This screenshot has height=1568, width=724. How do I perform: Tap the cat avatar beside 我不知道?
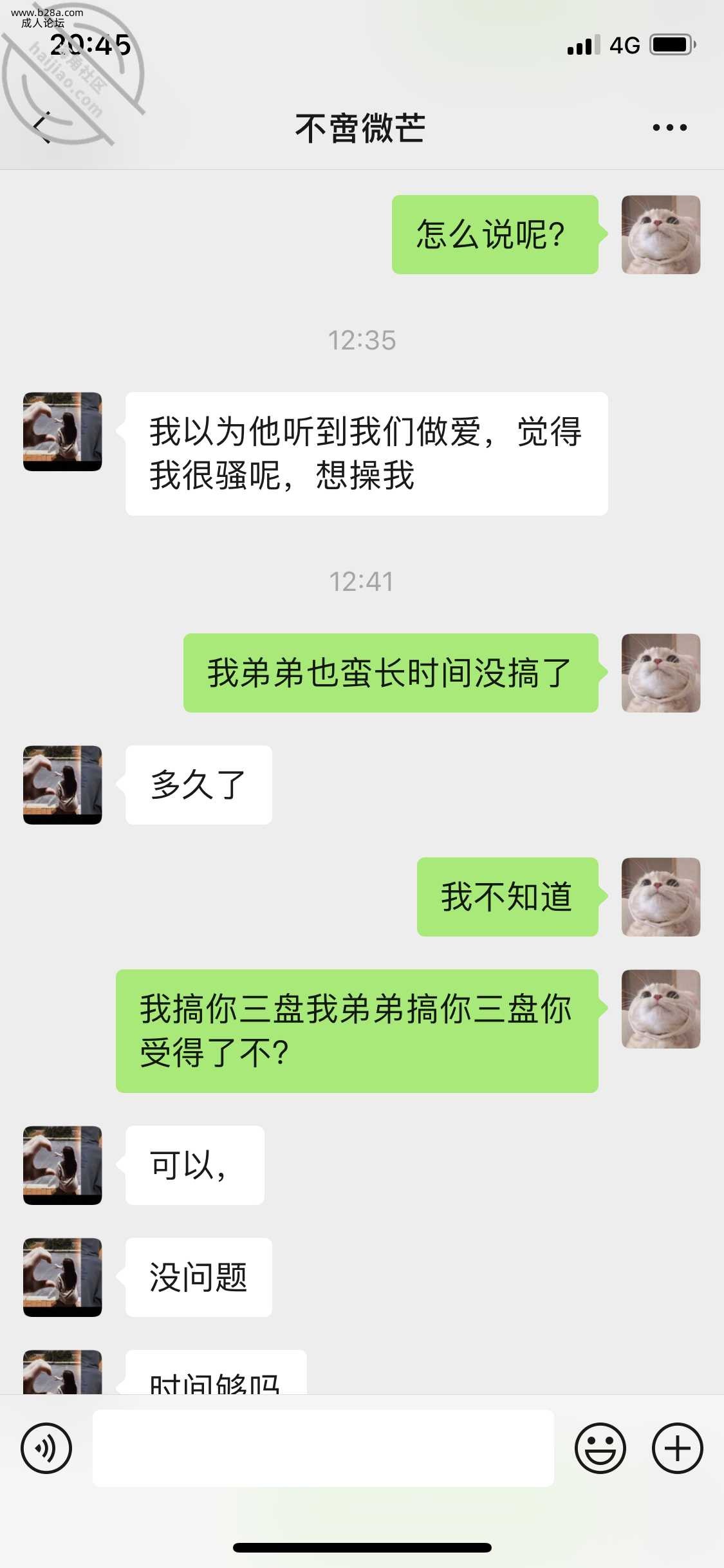(x=660, y=897)
